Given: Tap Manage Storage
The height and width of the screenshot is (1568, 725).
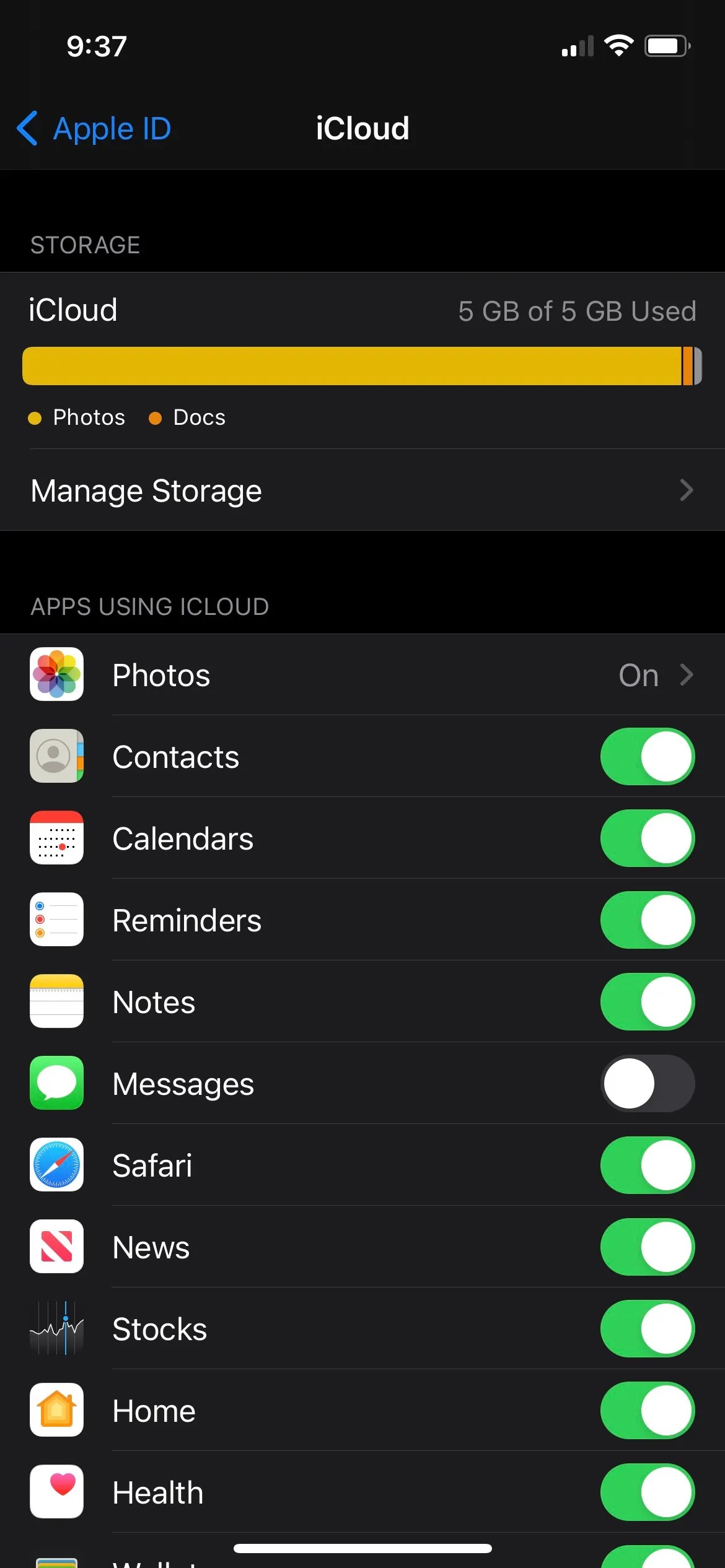Looking at the screenshot, I should tap(146, 490).
